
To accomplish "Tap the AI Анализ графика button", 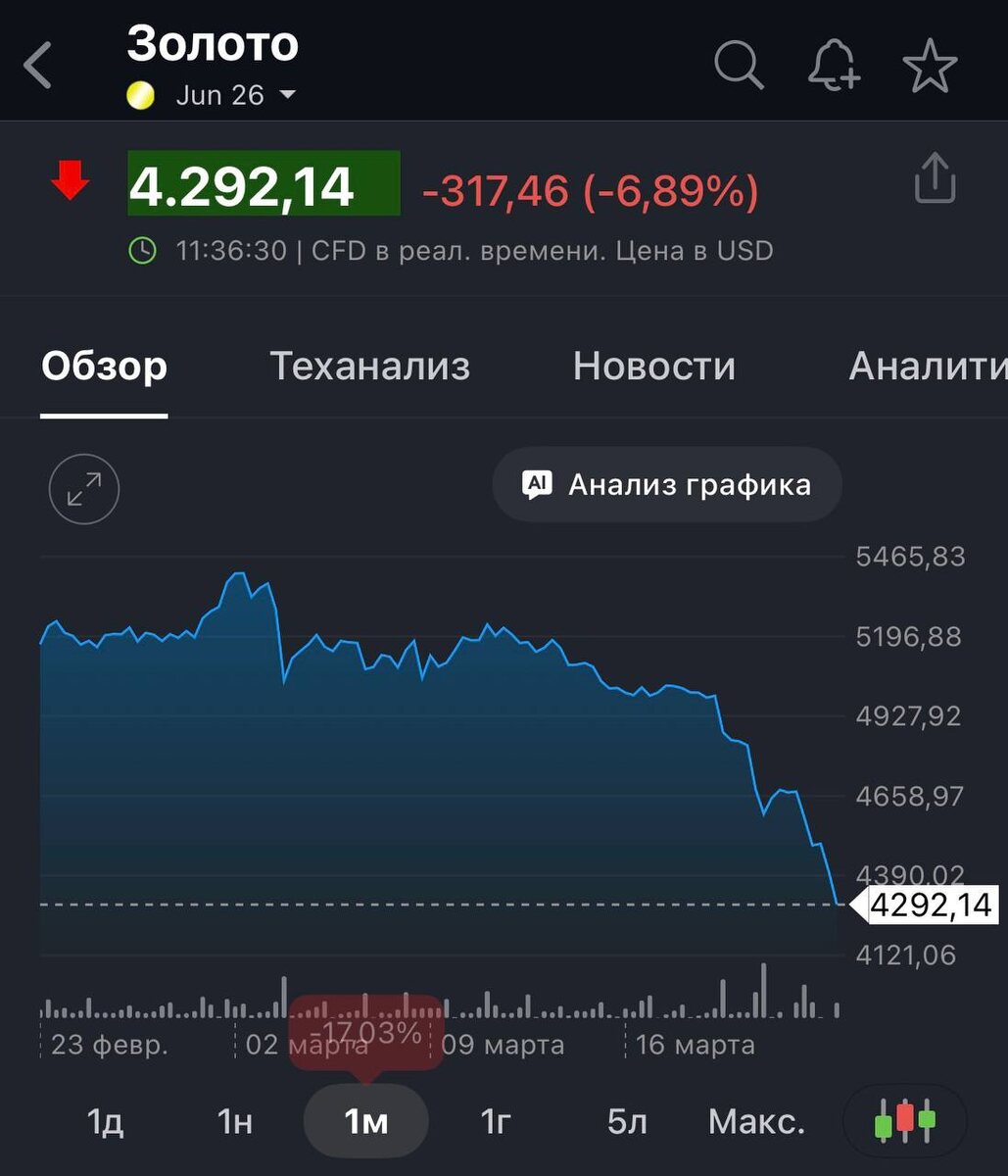I will [x=667, y=484].
